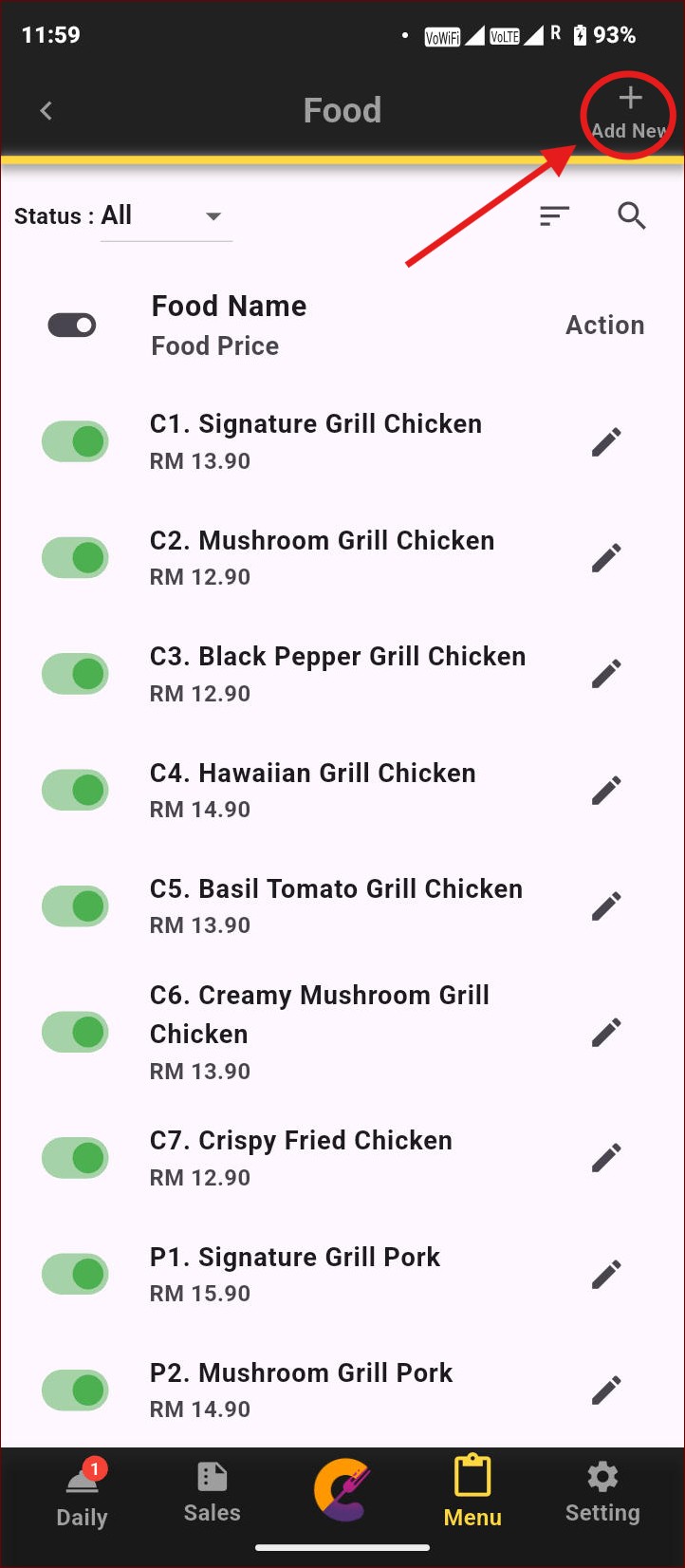
Task: Edit C1. Signature Grill Chicken
Action: point(606,441)
